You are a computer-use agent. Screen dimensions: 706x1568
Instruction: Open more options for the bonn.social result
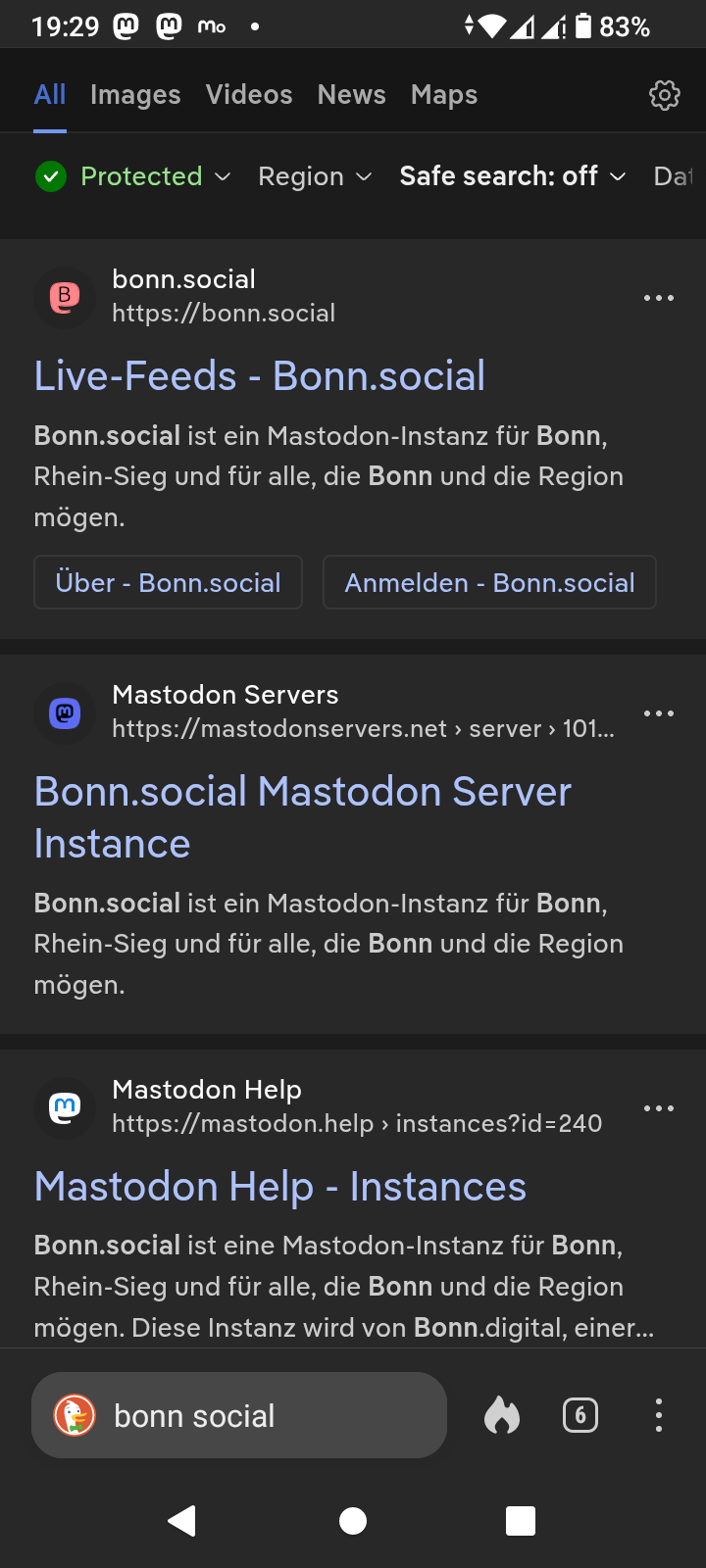point(658,297)
